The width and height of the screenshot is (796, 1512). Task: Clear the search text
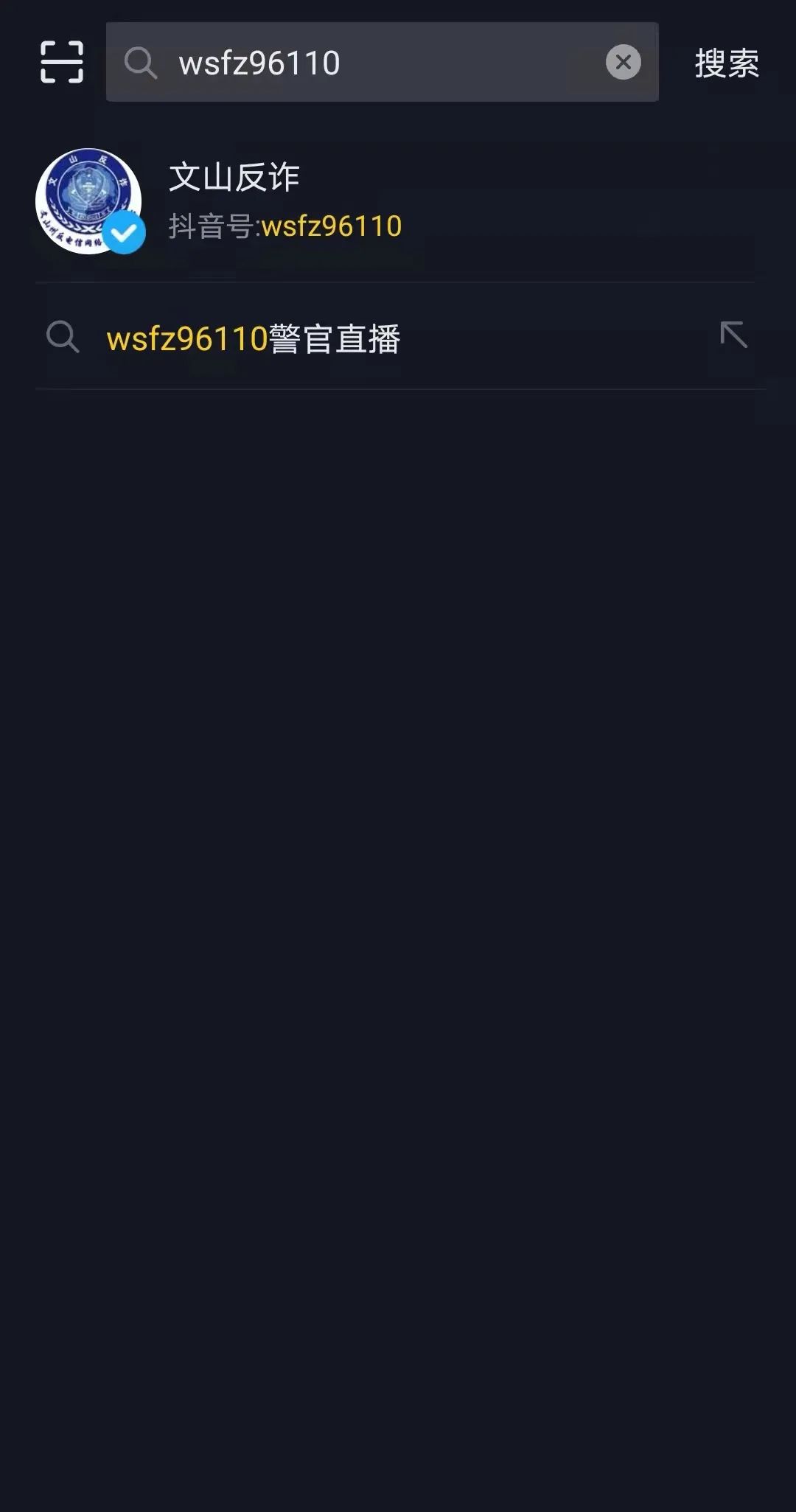click(x=623, y=62)
